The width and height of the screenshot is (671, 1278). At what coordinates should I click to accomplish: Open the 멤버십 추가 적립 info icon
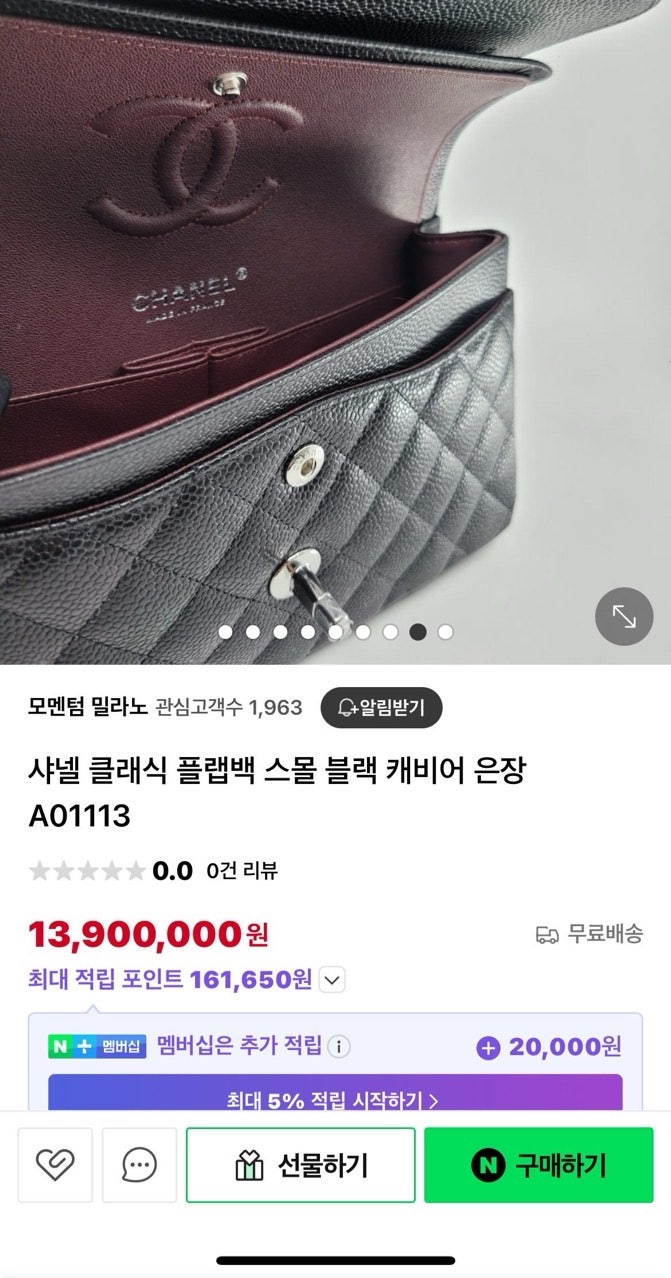tap(340, 1047)
